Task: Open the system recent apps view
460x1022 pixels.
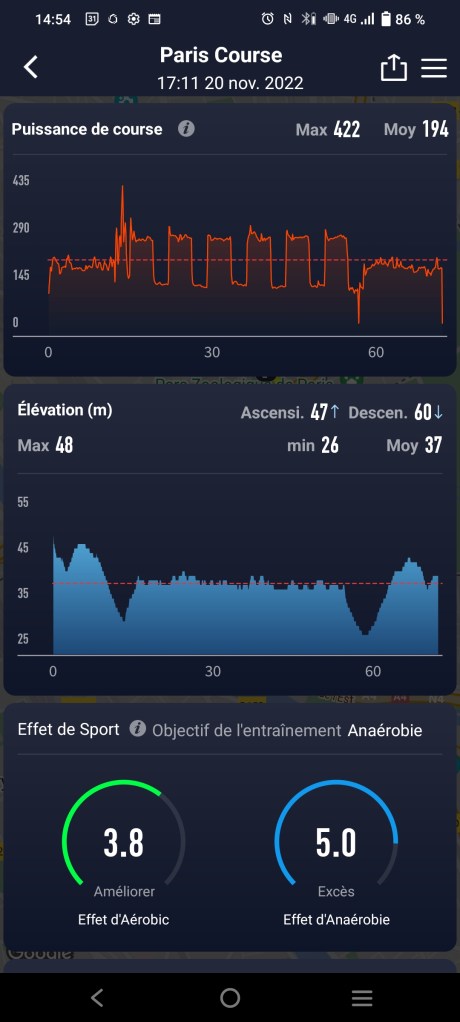Action: pyautogui.click(x=362, y=998)
